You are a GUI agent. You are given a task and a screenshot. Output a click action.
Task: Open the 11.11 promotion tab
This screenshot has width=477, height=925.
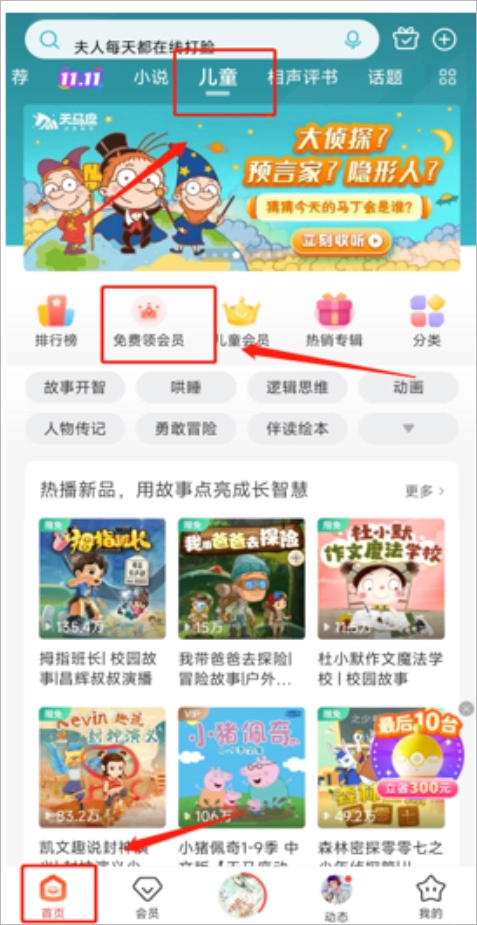pyautogui.click(x=81, y=77)
